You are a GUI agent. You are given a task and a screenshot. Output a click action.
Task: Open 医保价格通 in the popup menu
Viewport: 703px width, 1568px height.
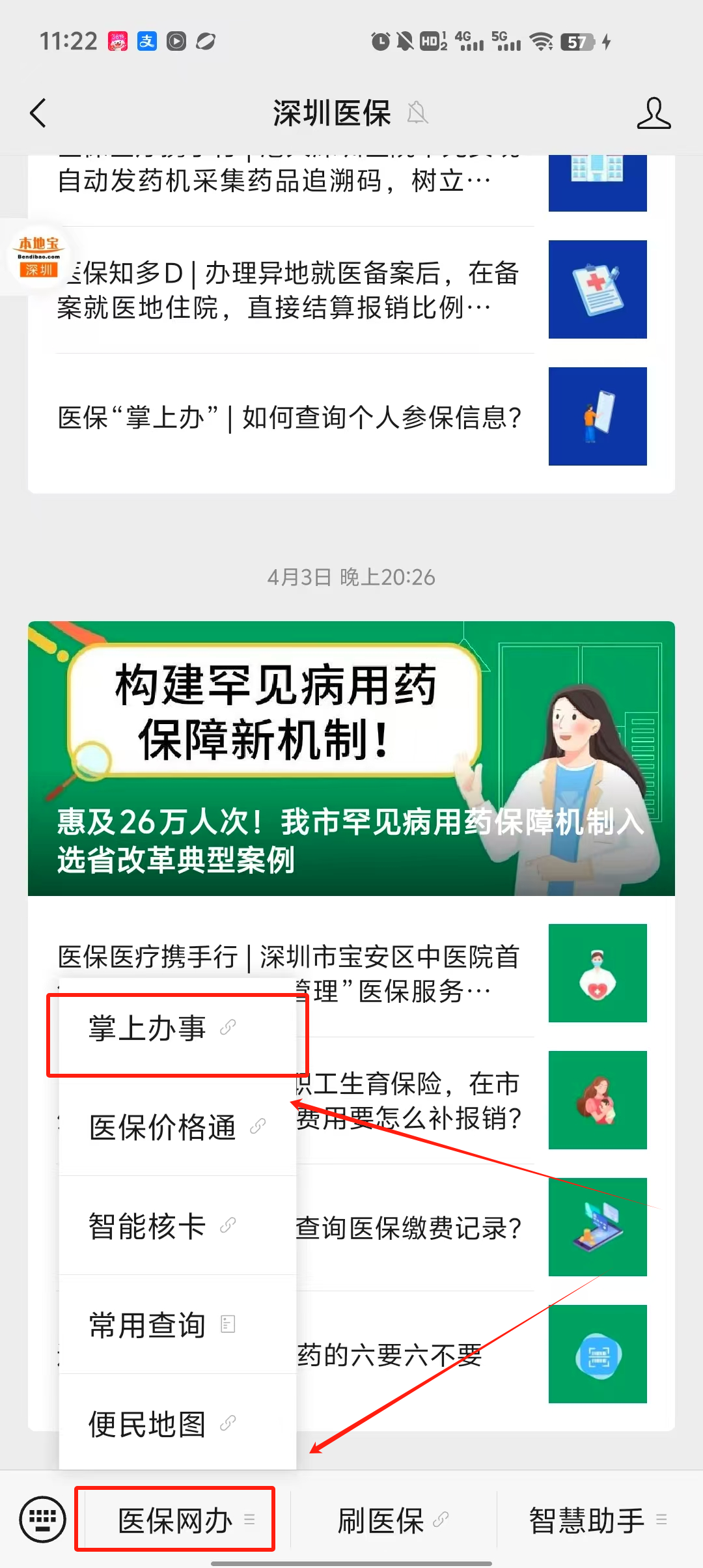(x=177, y=1127)
